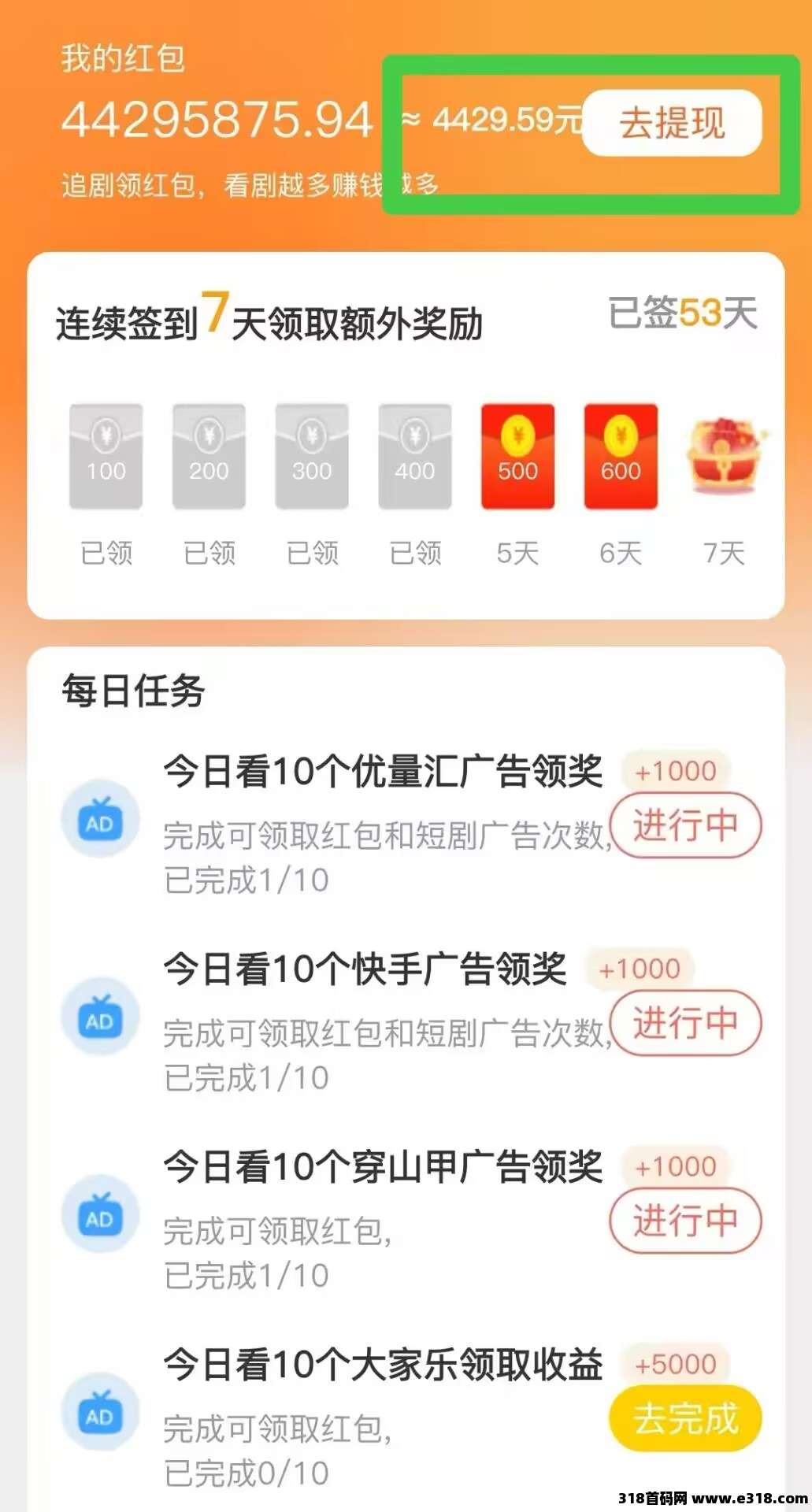
Task: Tap the 去提现 withdraw button
Action: coord(672,123)
